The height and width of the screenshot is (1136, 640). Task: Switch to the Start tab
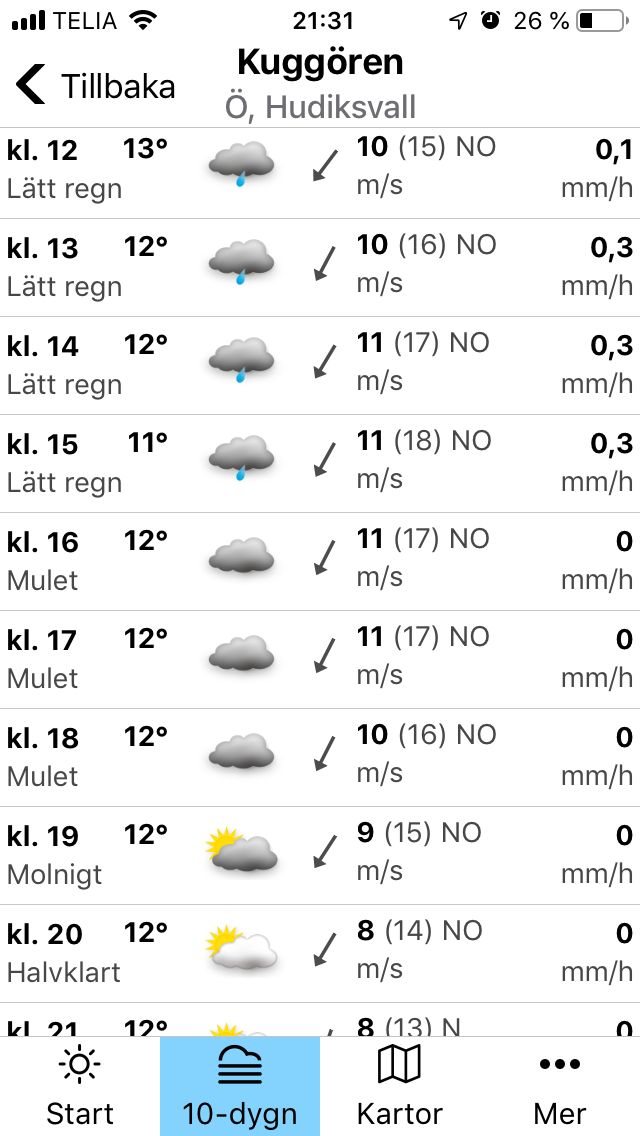coord(80,1086)
